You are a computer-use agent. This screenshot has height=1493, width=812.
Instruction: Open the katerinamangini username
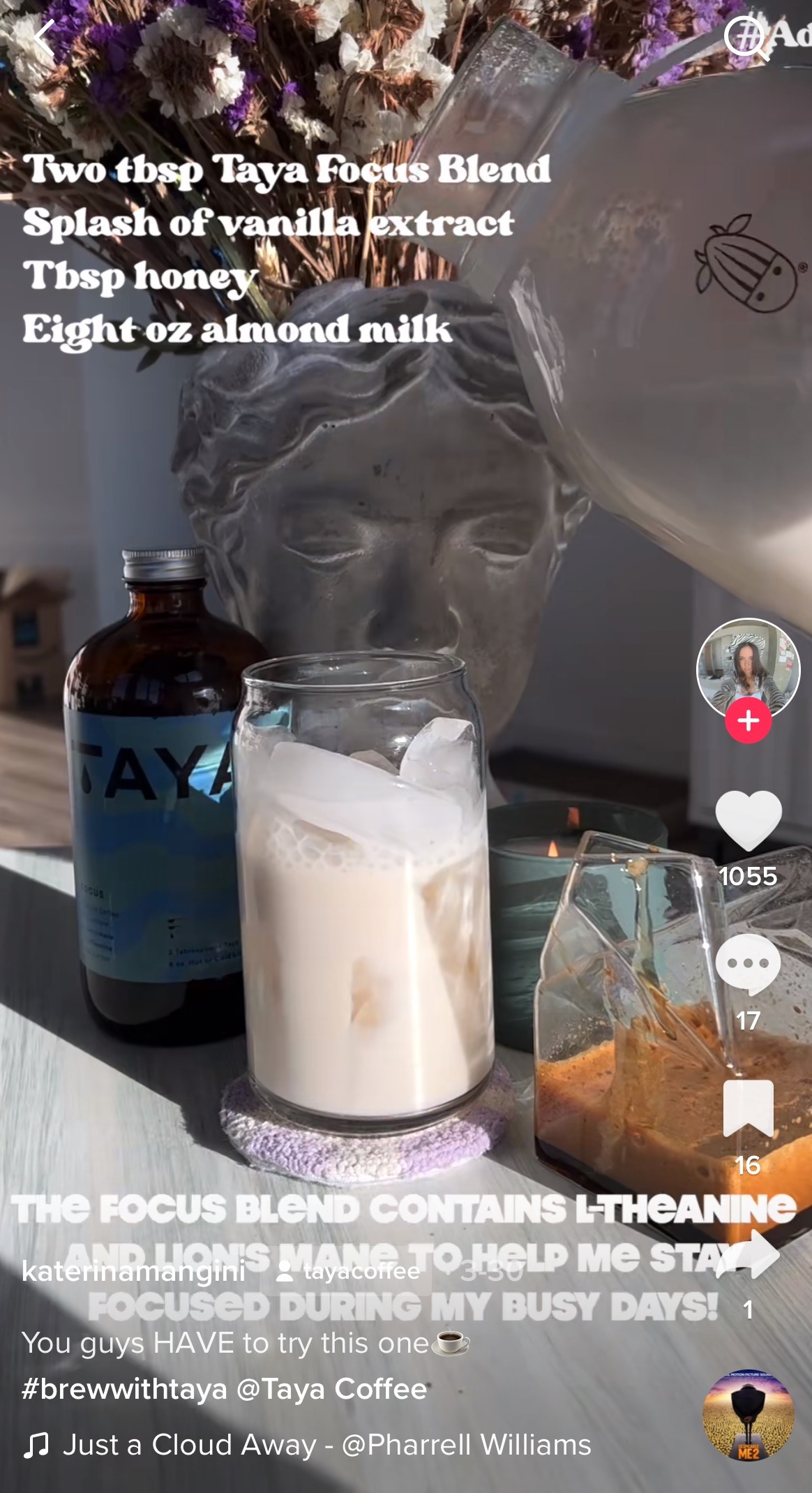(133, 1271)
